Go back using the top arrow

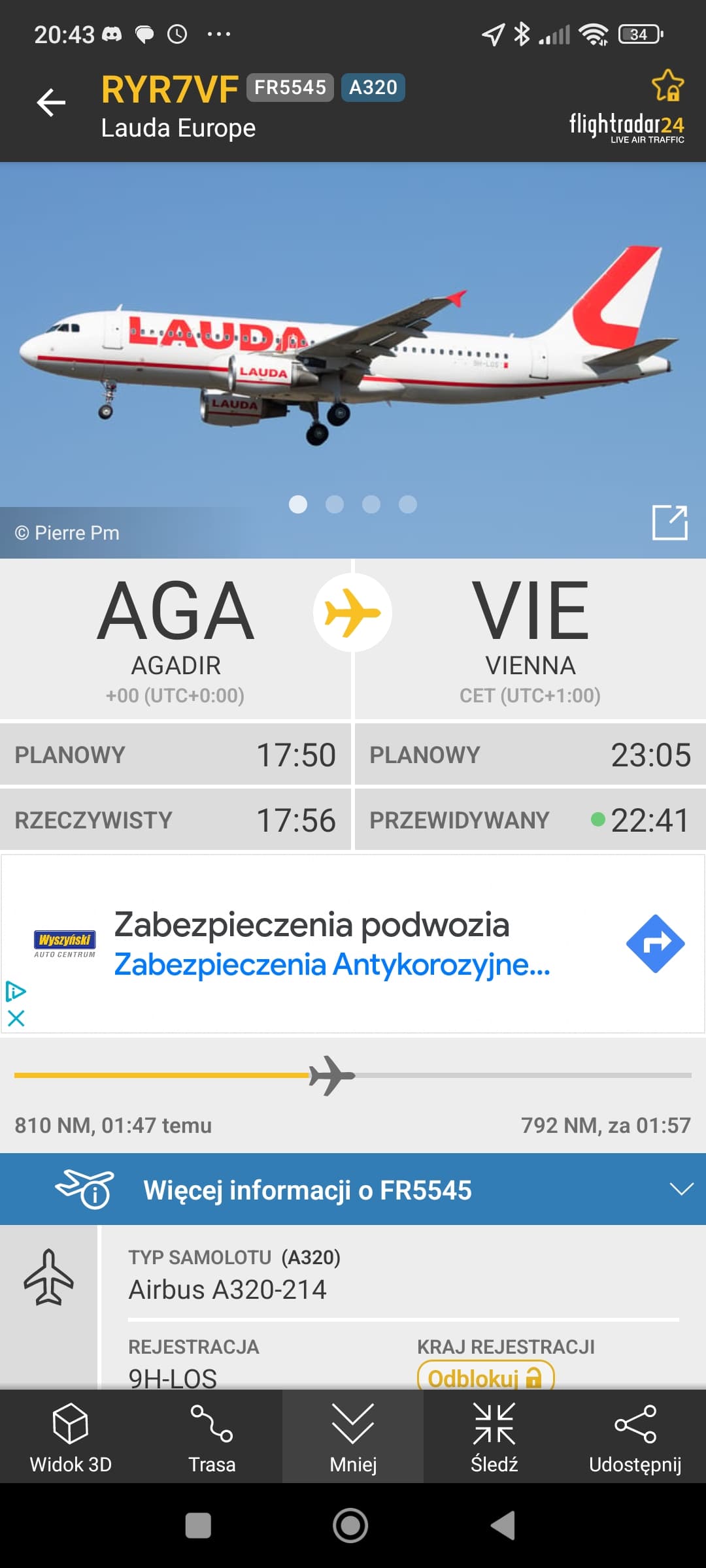pyautogui.click(x=51, y=103)
